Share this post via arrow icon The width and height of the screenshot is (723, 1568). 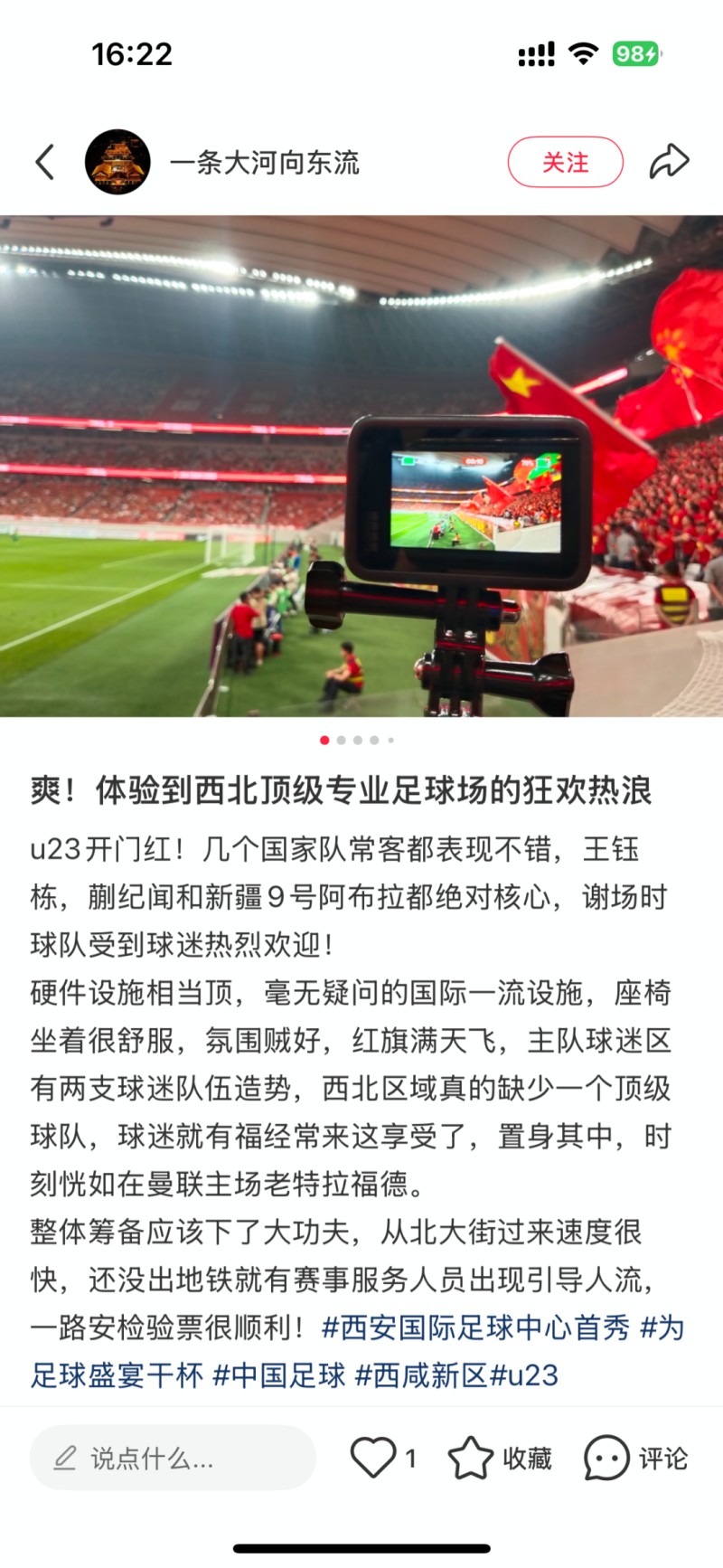(x=669, y=163)
